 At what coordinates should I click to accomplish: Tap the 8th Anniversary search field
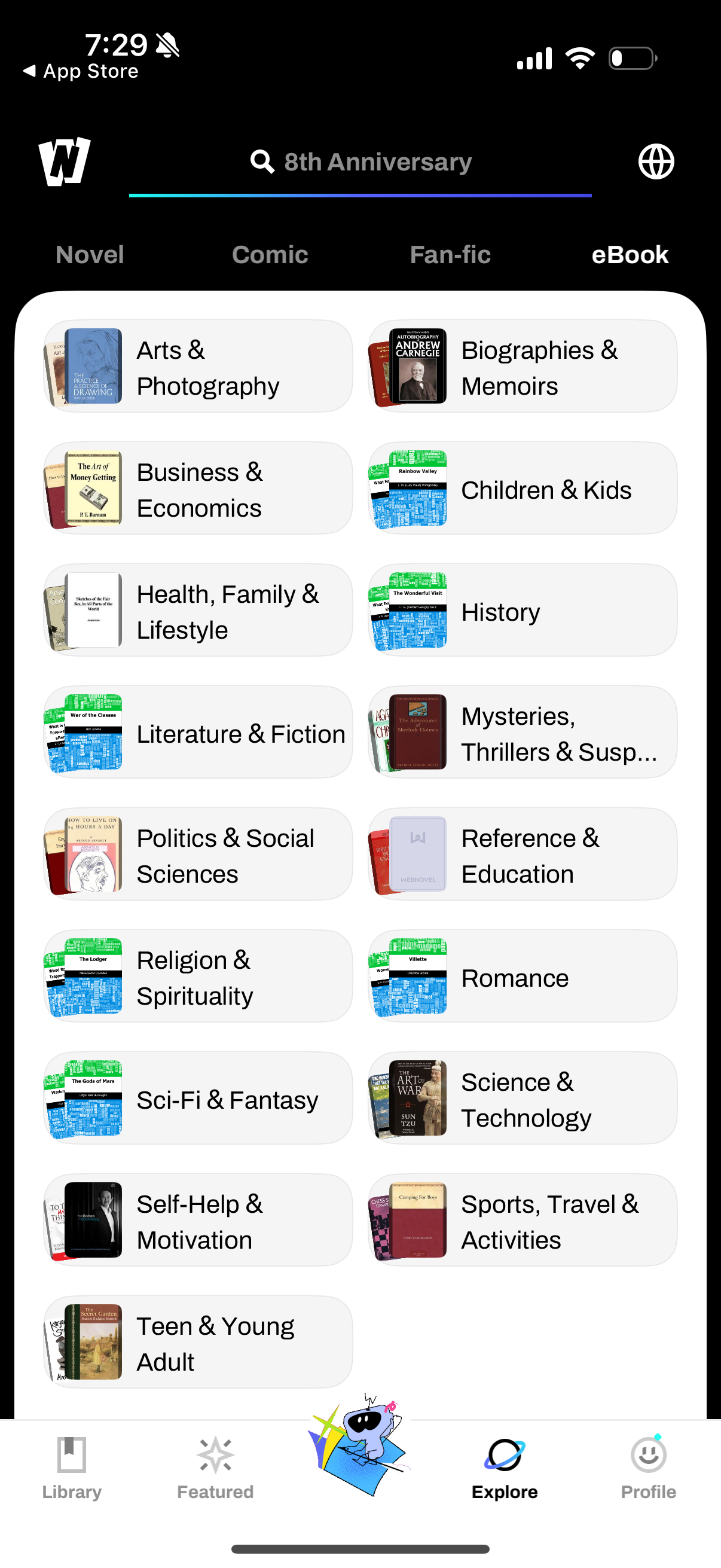(x=377, y=161)
